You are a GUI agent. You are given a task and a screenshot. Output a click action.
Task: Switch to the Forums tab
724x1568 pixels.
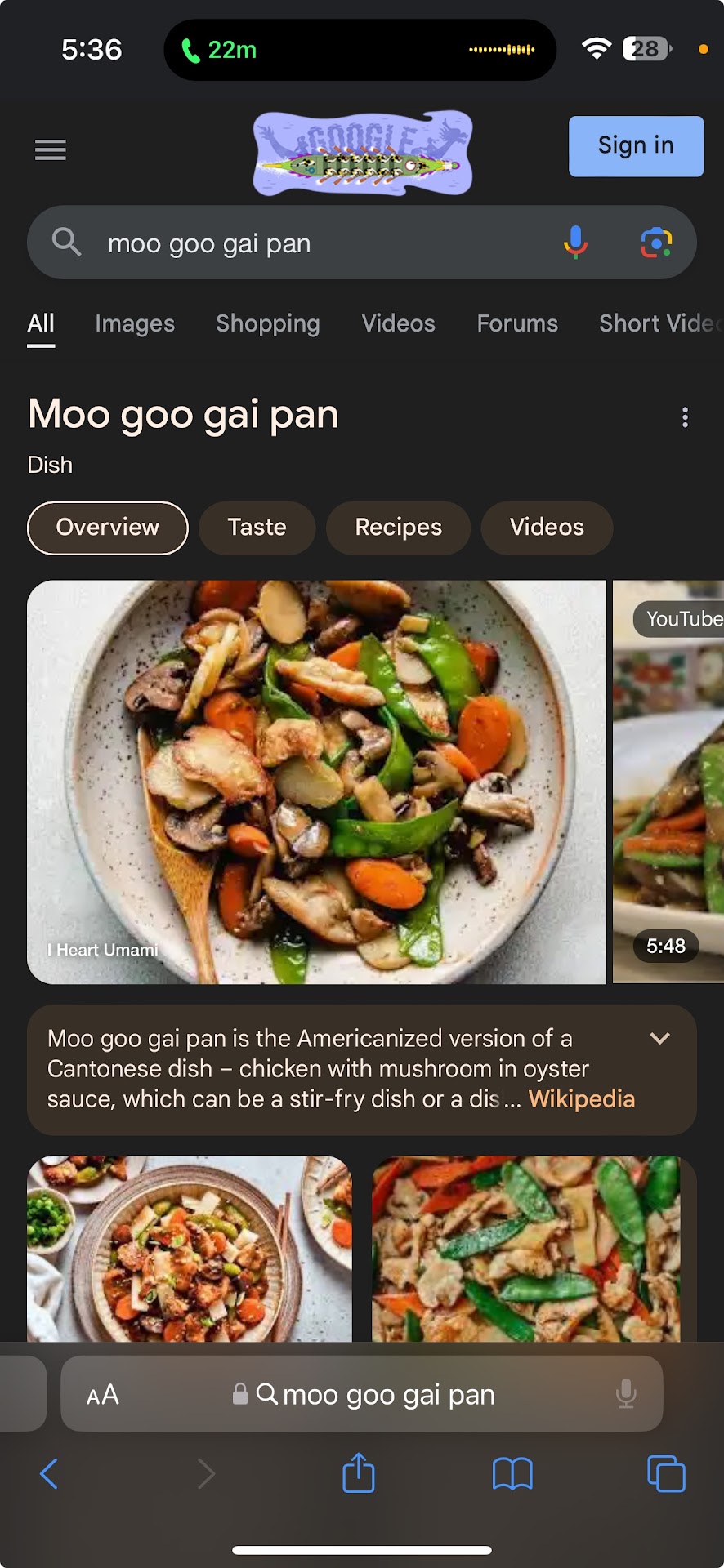(516, 323)
